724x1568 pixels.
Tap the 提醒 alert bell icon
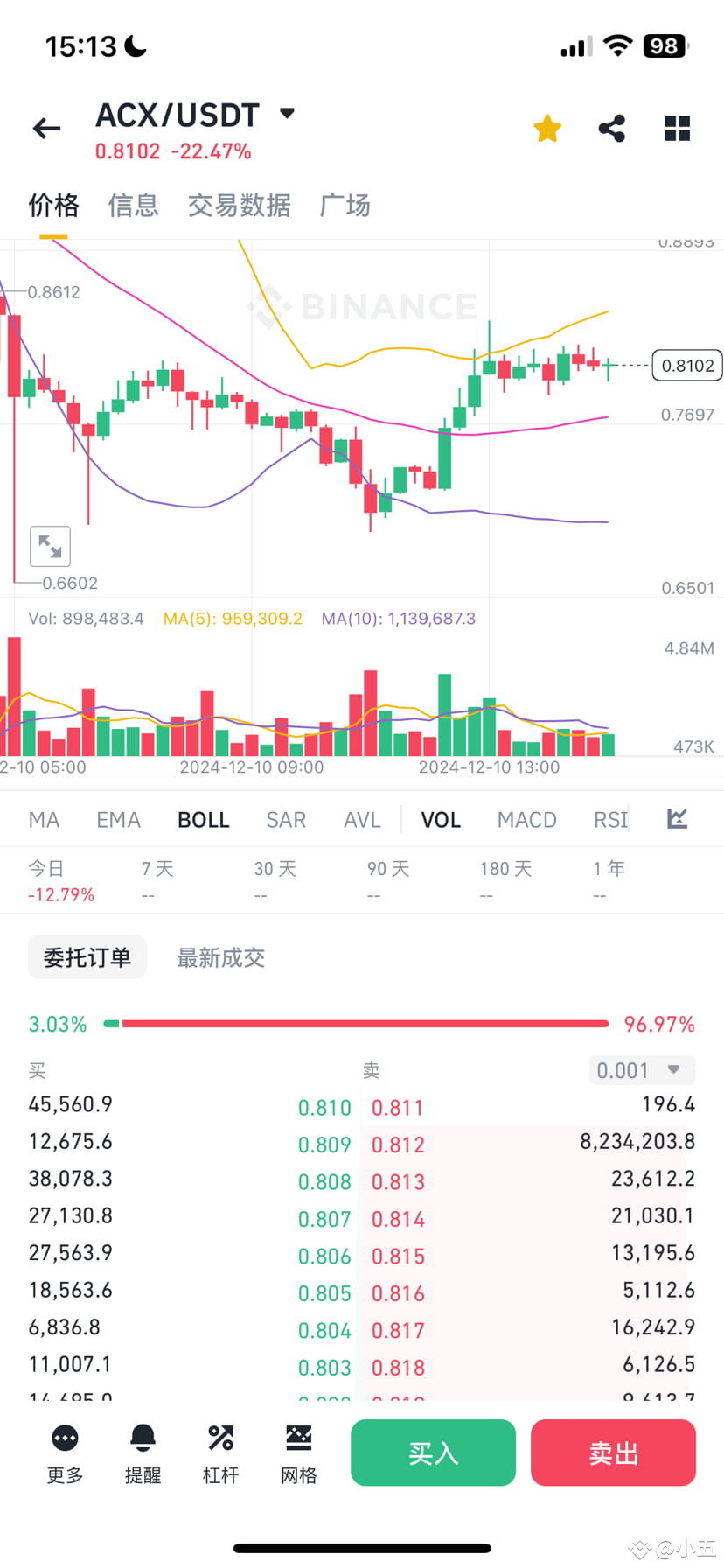[143, 1452]
